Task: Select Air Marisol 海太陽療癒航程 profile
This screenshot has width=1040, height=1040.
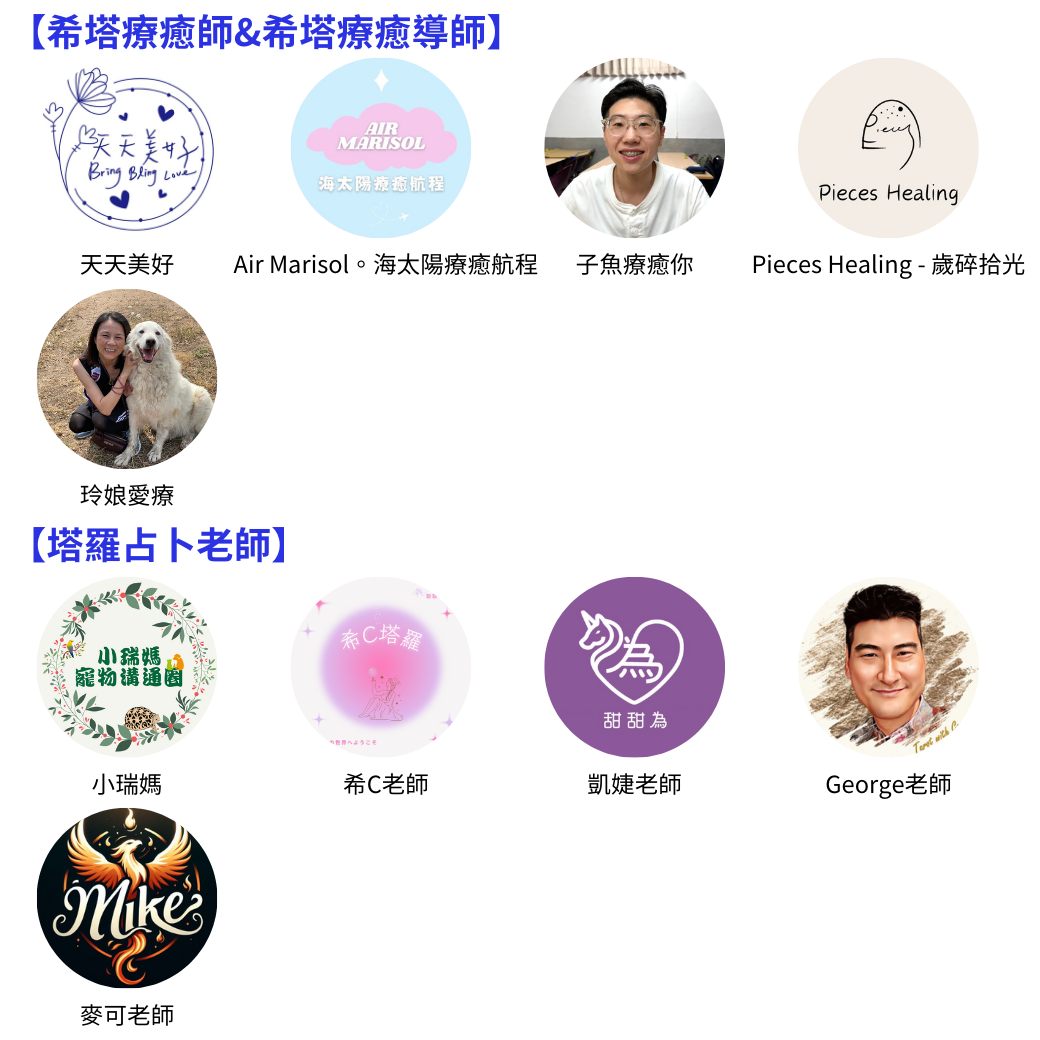Action: pos(381,148)
